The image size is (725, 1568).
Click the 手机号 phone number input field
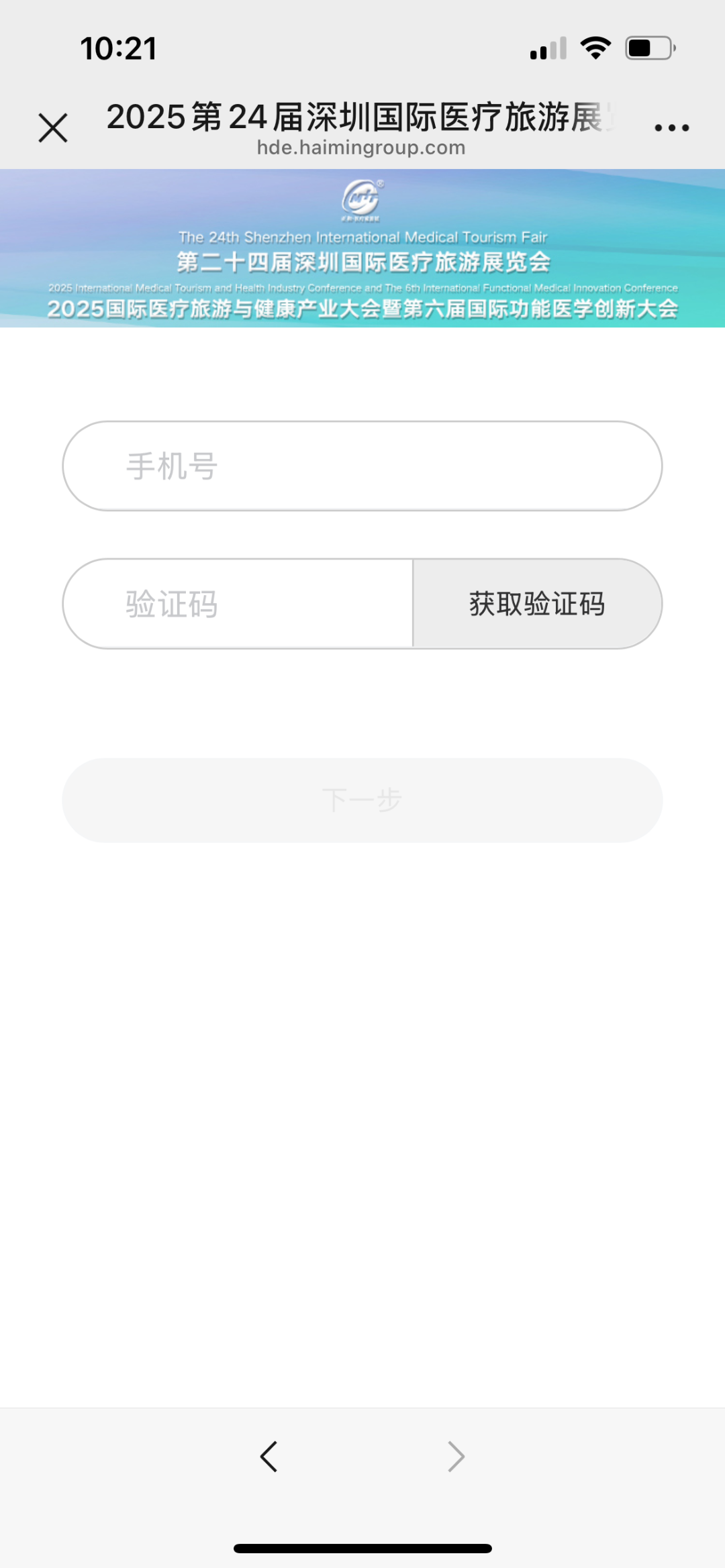tap(362, 465)
